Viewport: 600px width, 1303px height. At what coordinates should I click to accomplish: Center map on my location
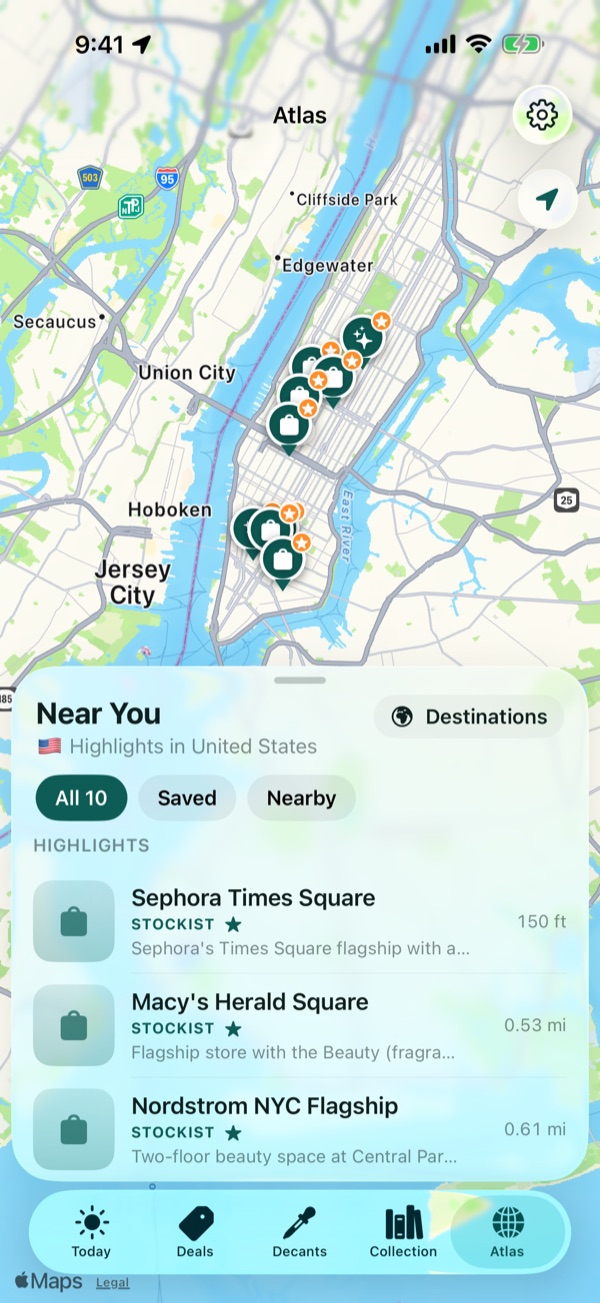(x=547, y=199)
